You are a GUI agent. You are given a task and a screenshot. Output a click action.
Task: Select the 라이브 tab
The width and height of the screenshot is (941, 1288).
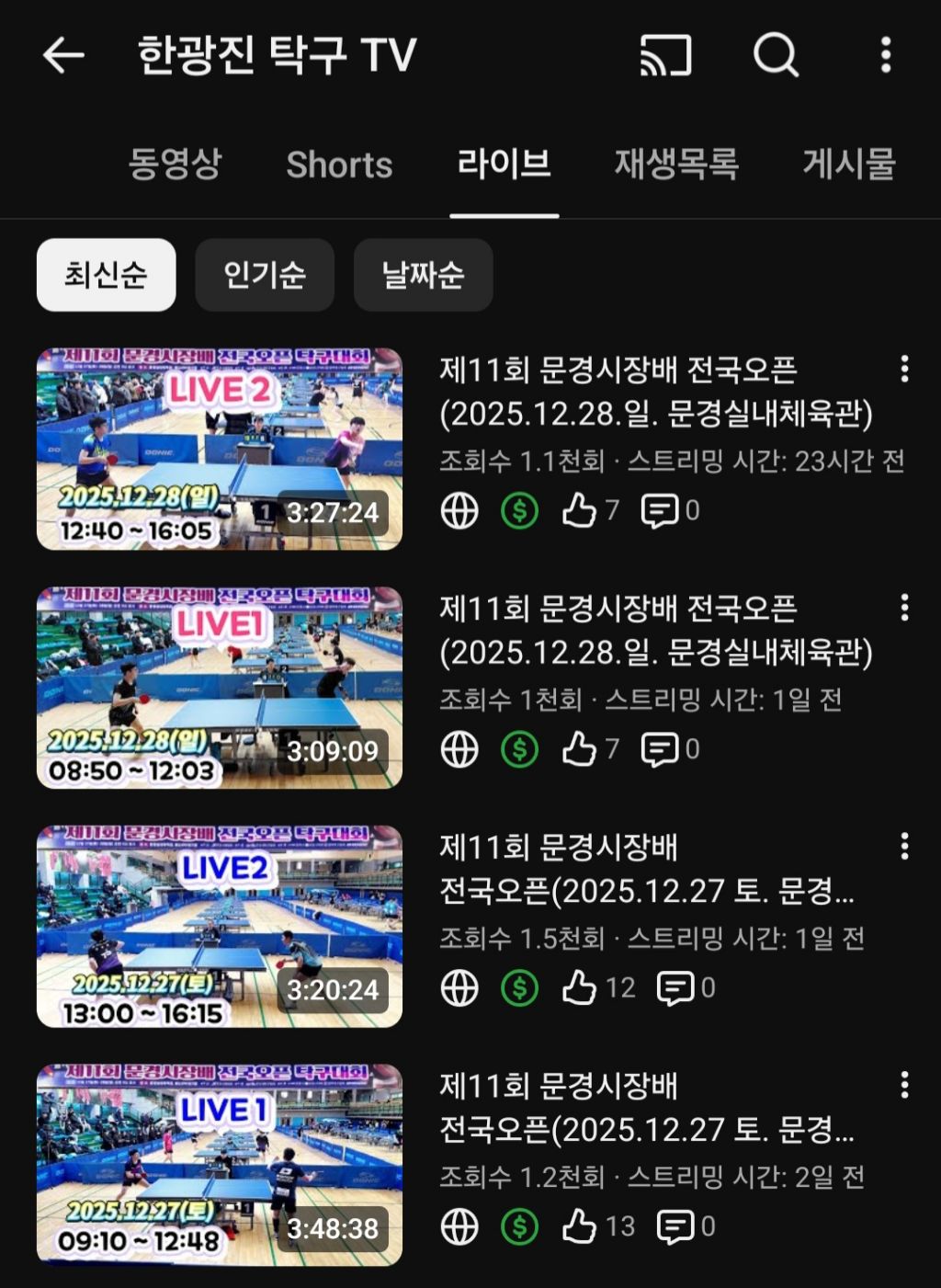coord(504,165)
